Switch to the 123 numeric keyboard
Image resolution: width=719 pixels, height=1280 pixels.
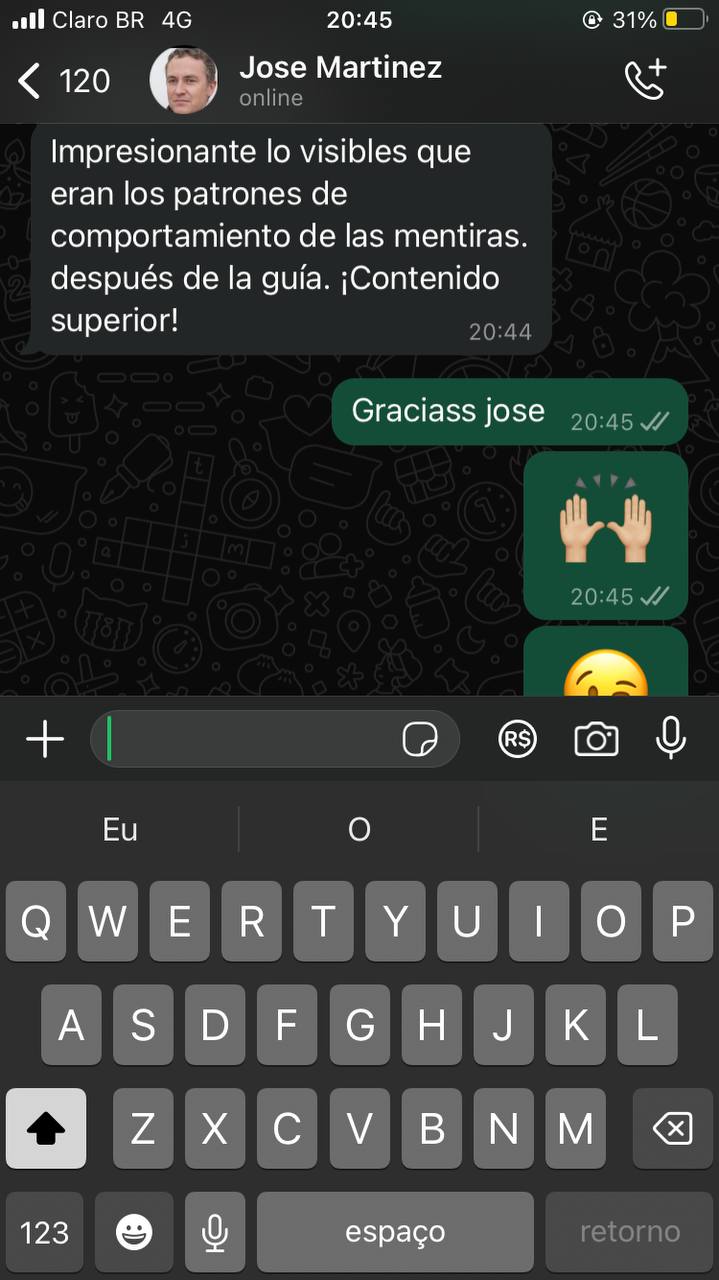pyautogui.click(x=45, y=1232)
